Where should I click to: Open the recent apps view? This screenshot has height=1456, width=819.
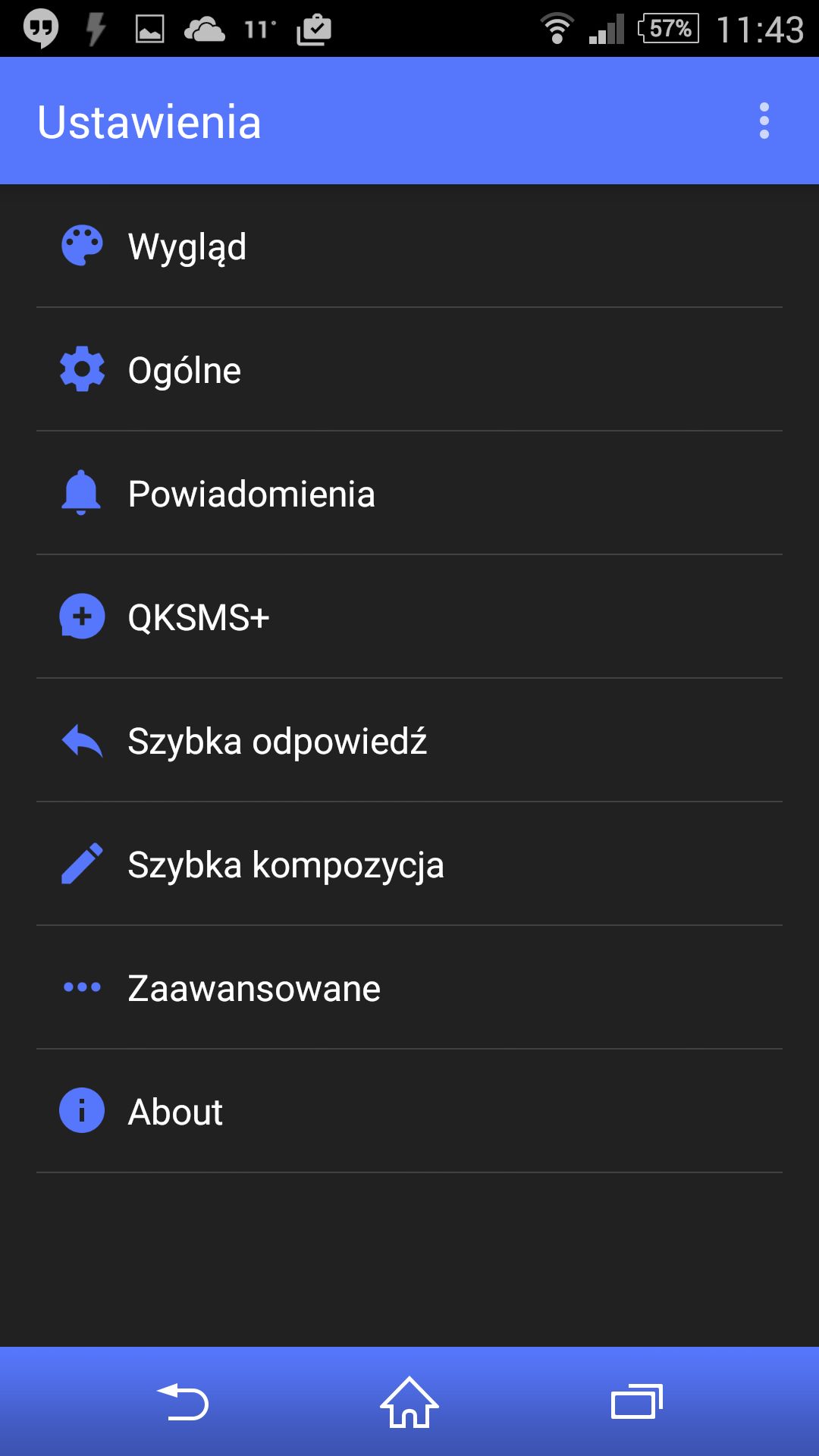point(637,1401)
